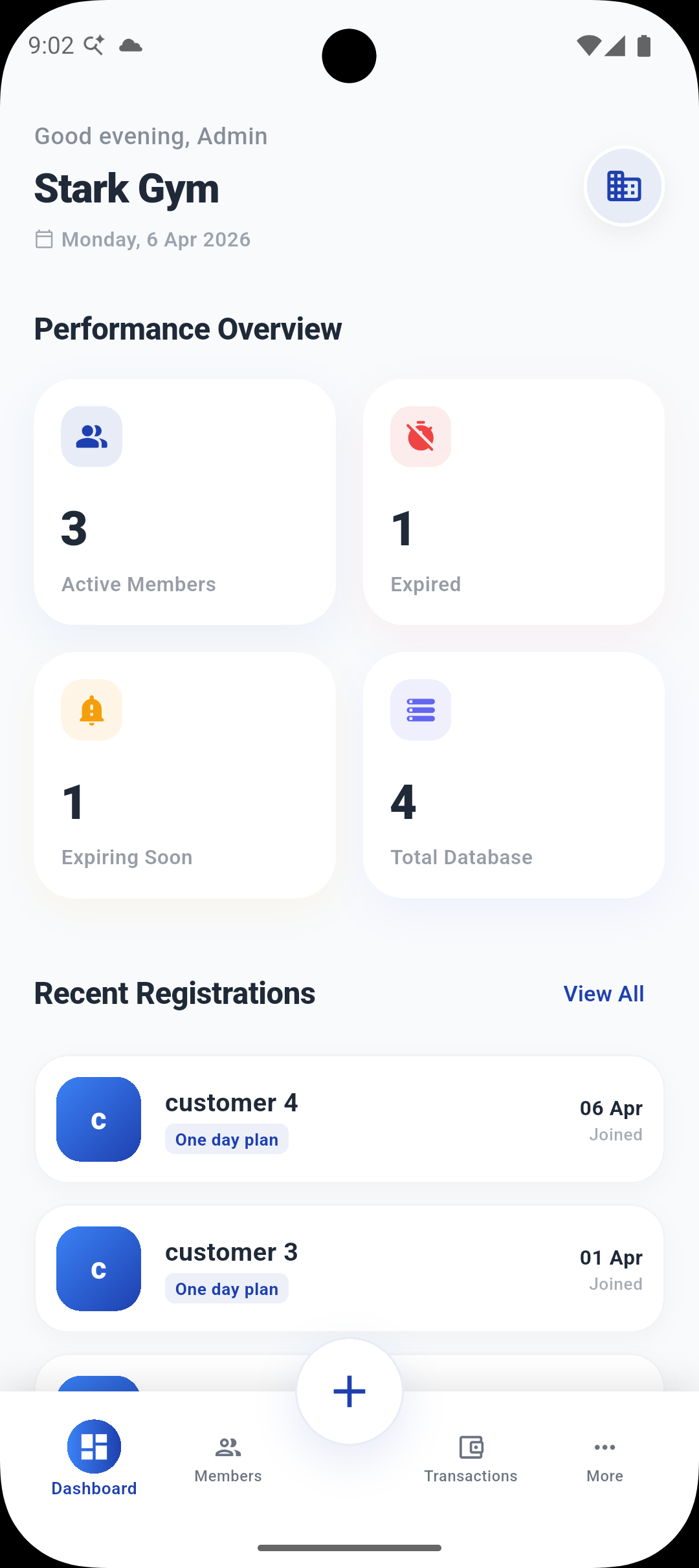
Task: Open customer 4's avatar
Action: 98,1119
